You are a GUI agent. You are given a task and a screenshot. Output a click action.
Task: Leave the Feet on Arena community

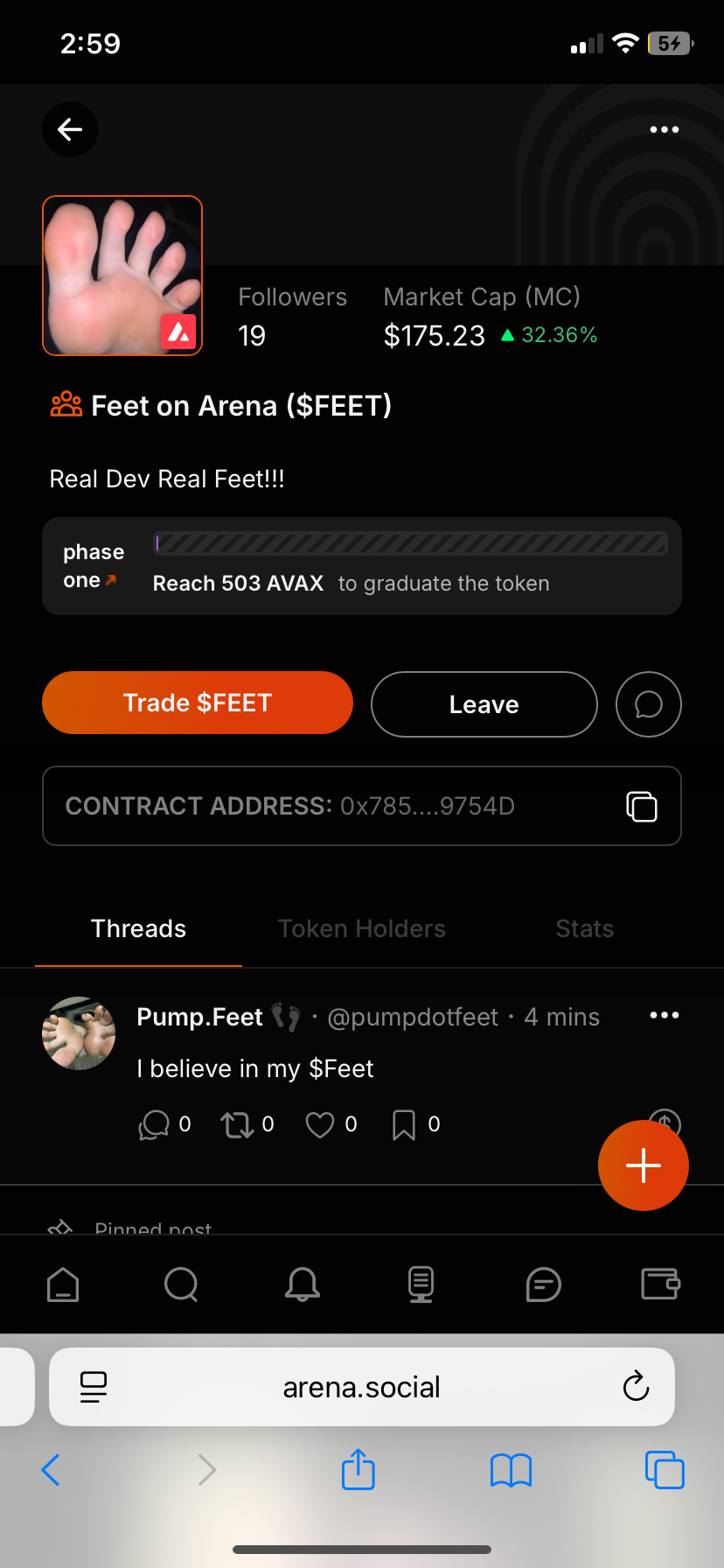(x=484, y=704)
